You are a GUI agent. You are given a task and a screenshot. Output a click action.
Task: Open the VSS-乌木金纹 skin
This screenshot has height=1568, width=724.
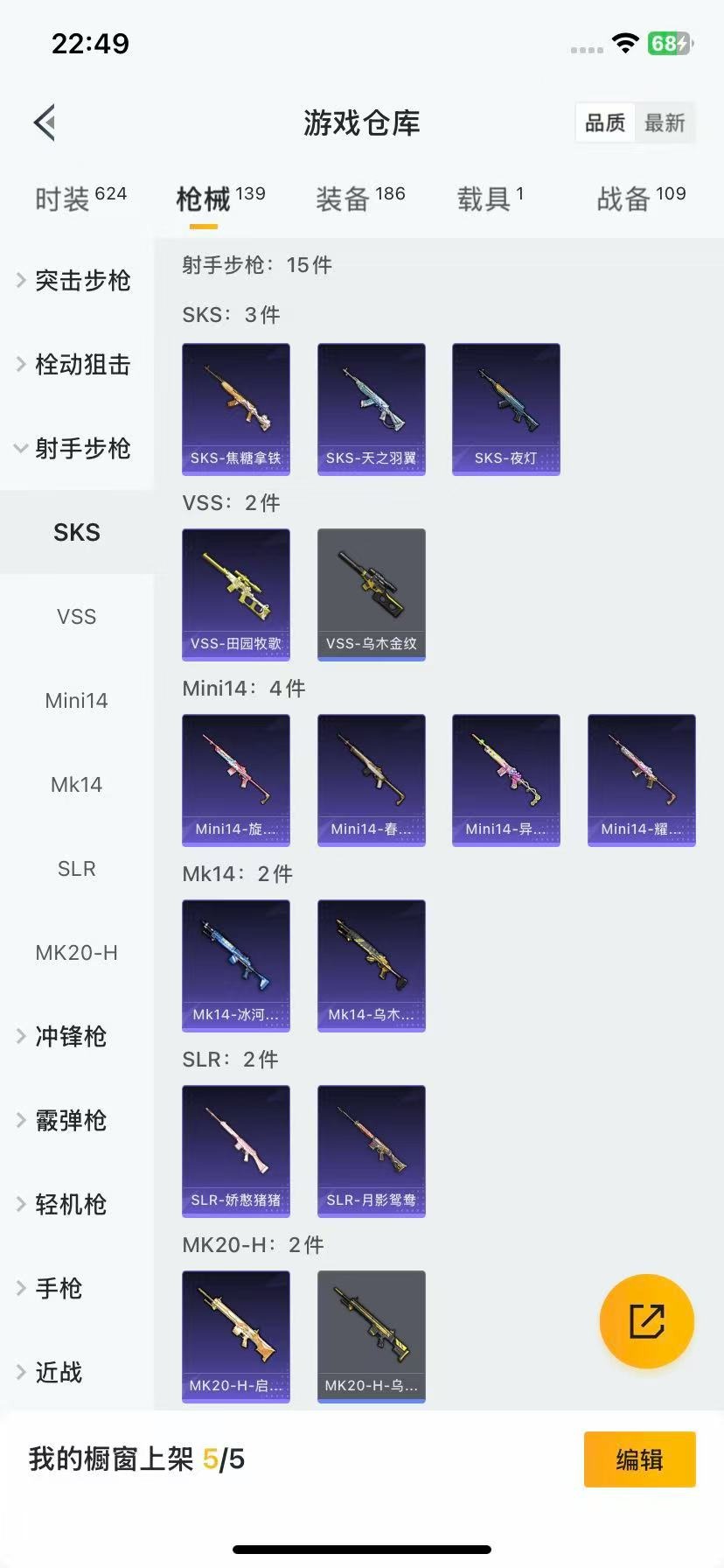pyautogui.click(x=372, y=594)
